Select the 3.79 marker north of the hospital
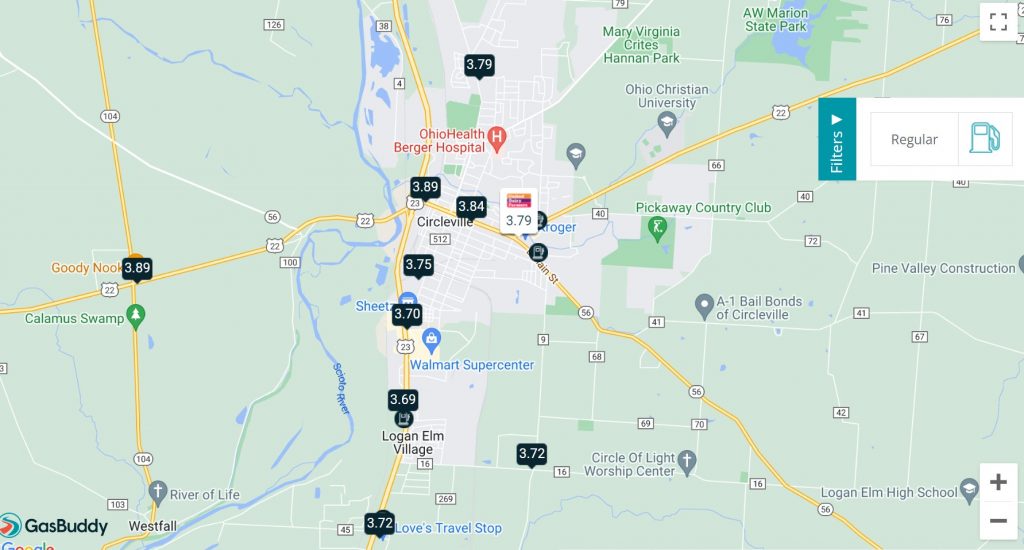 [x=479, y=65]
